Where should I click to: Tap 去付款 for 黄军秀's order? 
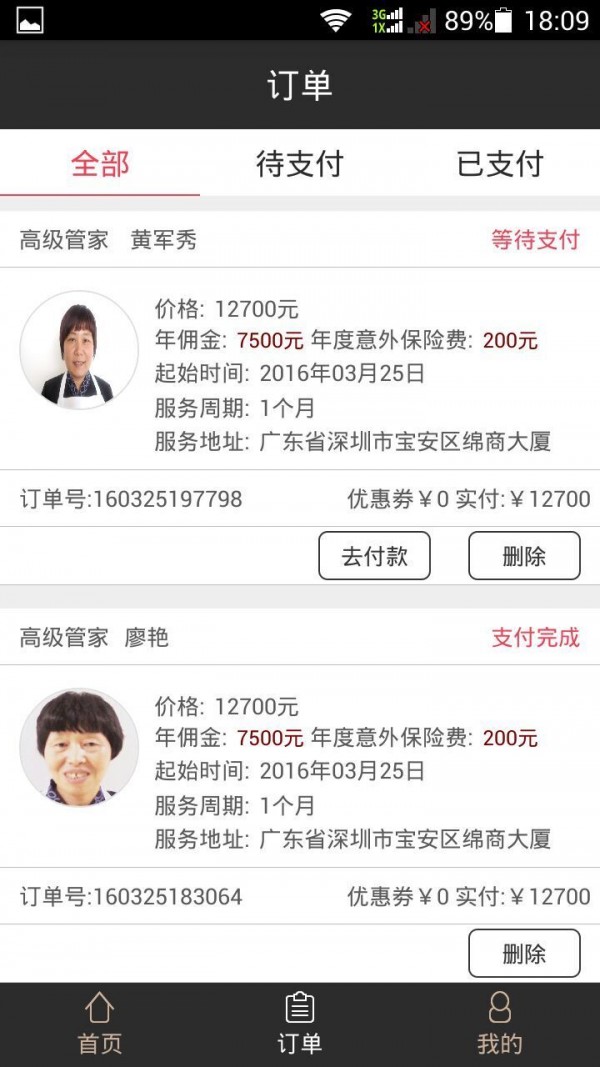pos(374,556)
